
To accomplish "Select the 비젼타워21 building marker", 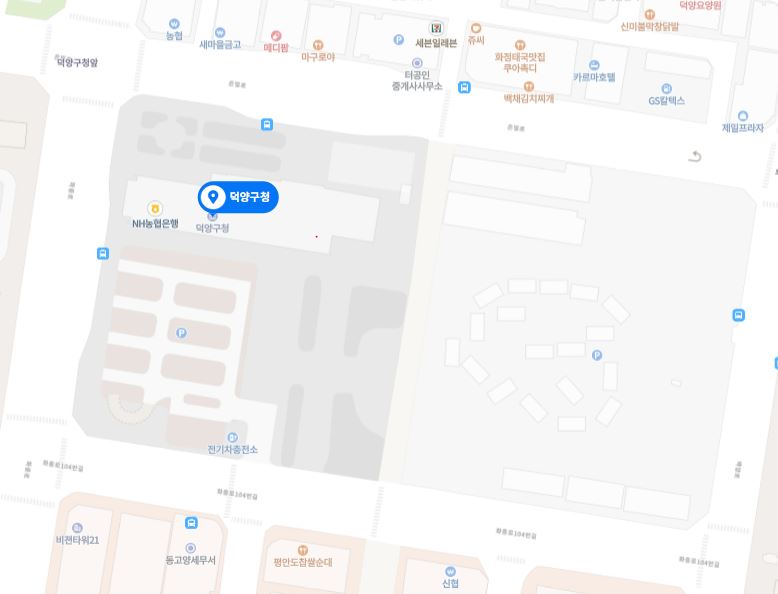I will click(77, 528).
